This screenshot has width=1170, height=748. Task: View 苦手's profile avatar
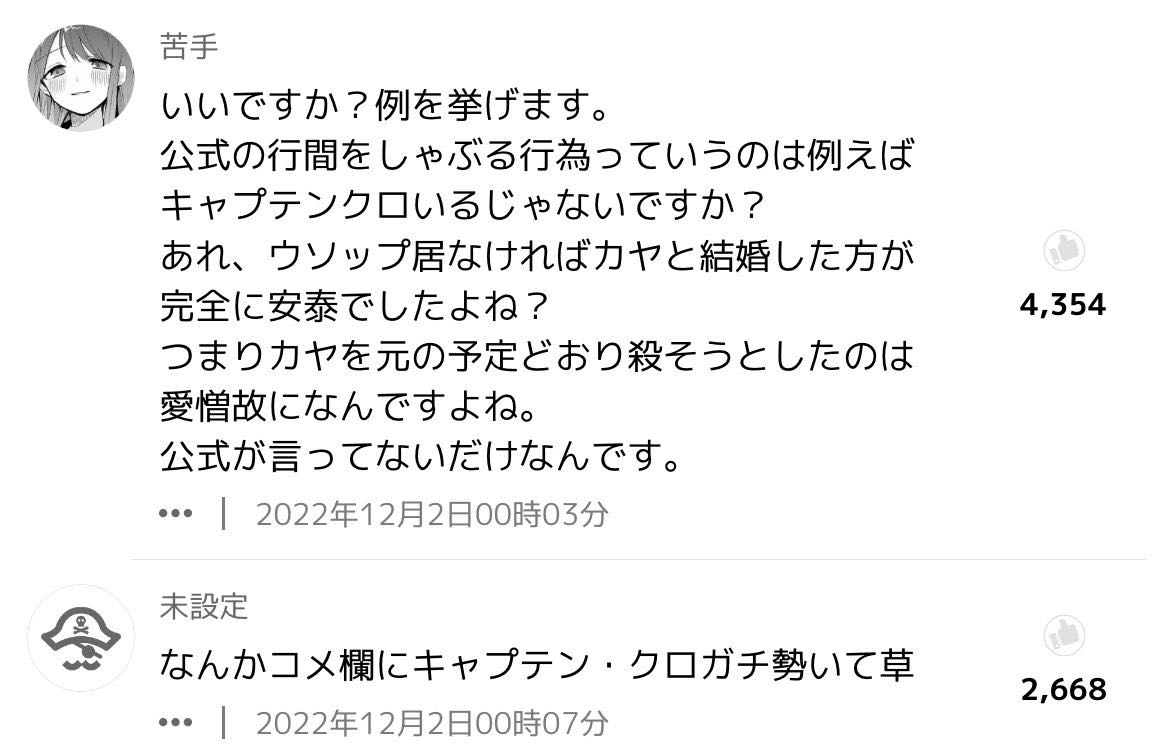point(80,78)
